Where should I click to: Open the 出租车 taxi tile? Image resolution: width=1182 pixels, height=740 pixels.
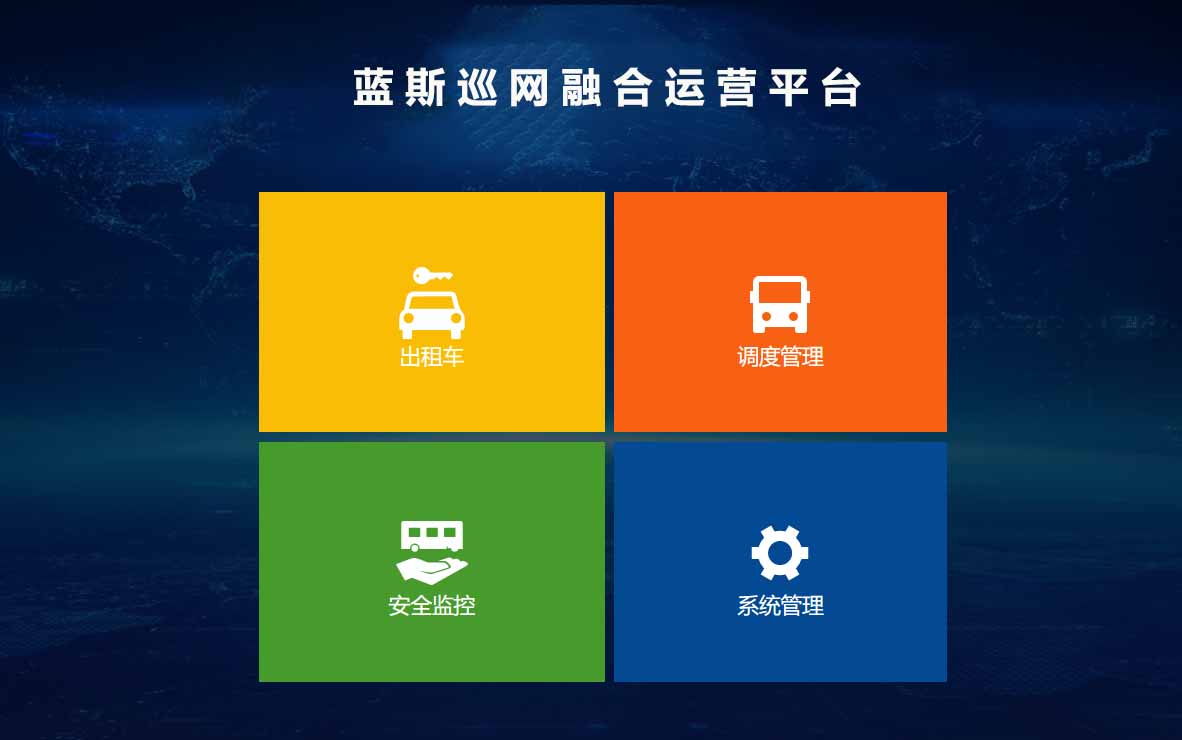(432, 312)
